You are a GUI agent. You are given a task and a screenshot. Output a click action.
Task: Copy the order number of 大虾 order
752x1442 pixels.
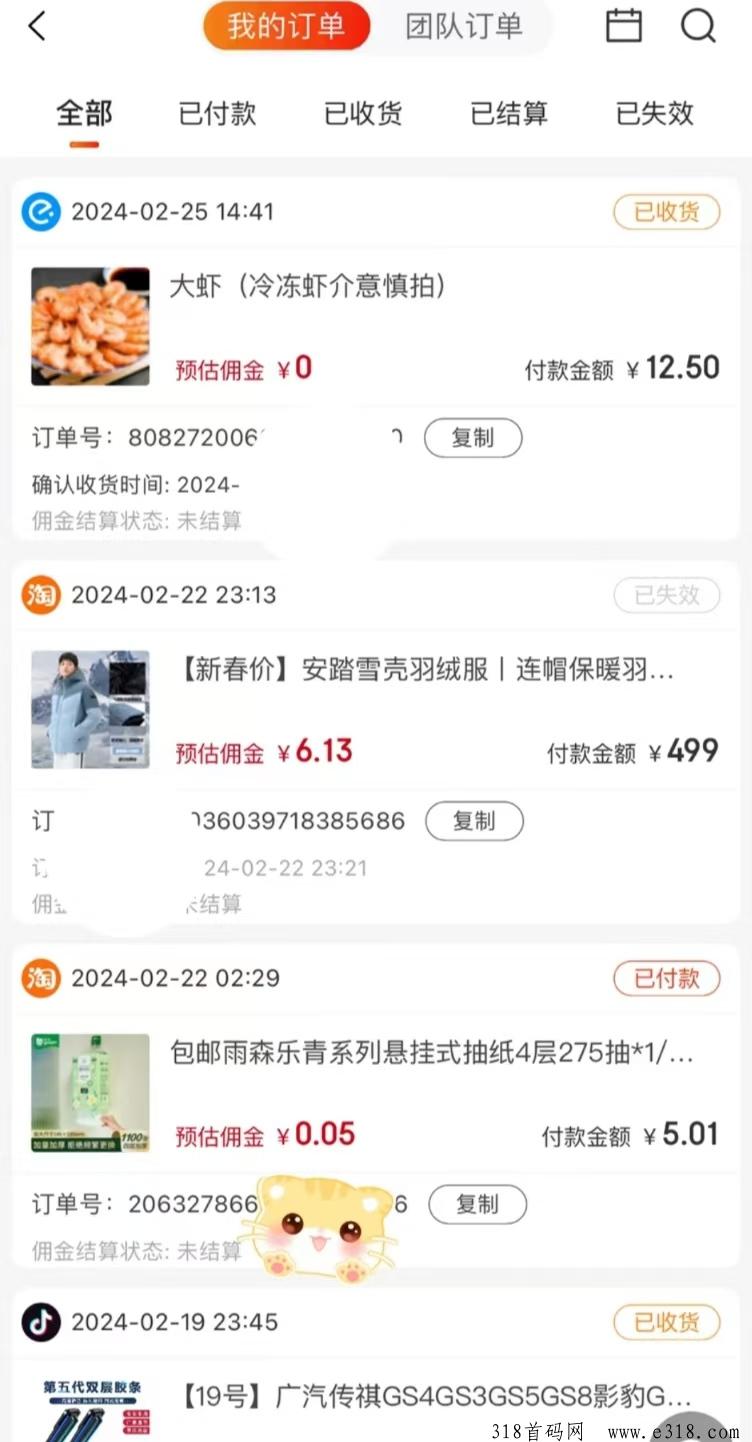point(473,438)
